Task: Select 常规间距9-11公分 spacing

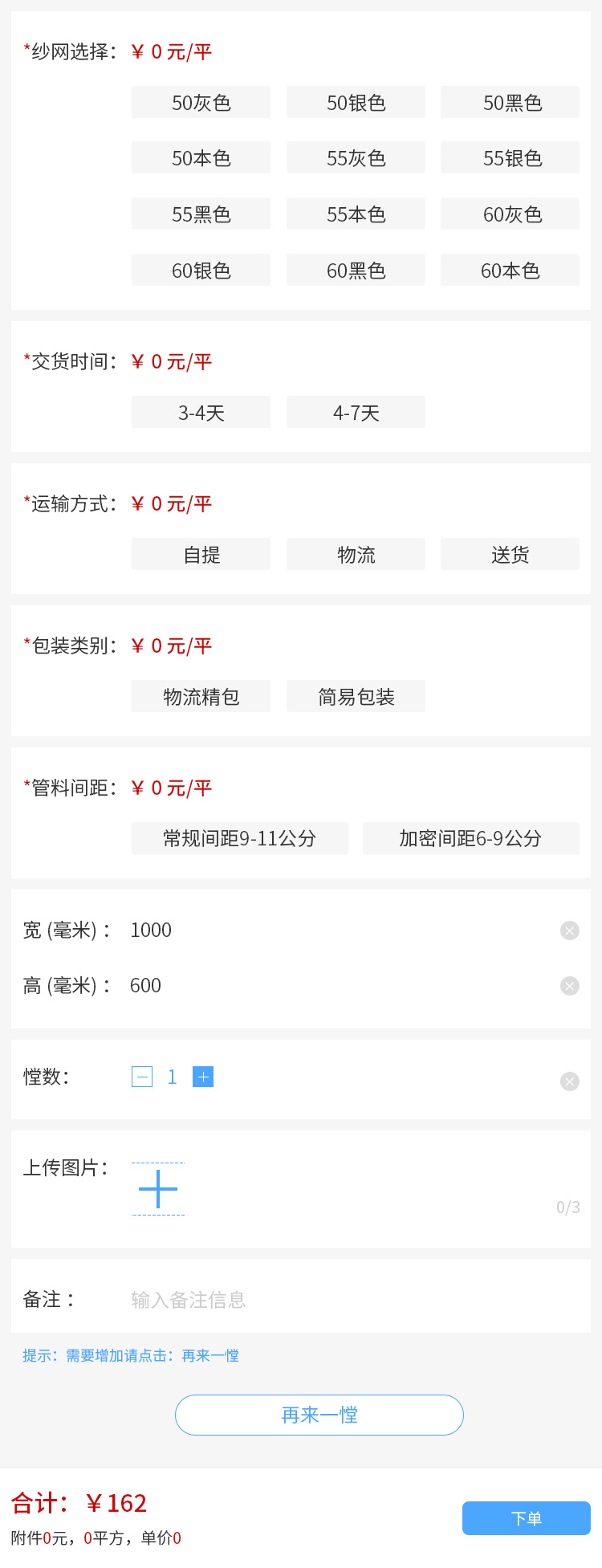Action: point(239,838)
